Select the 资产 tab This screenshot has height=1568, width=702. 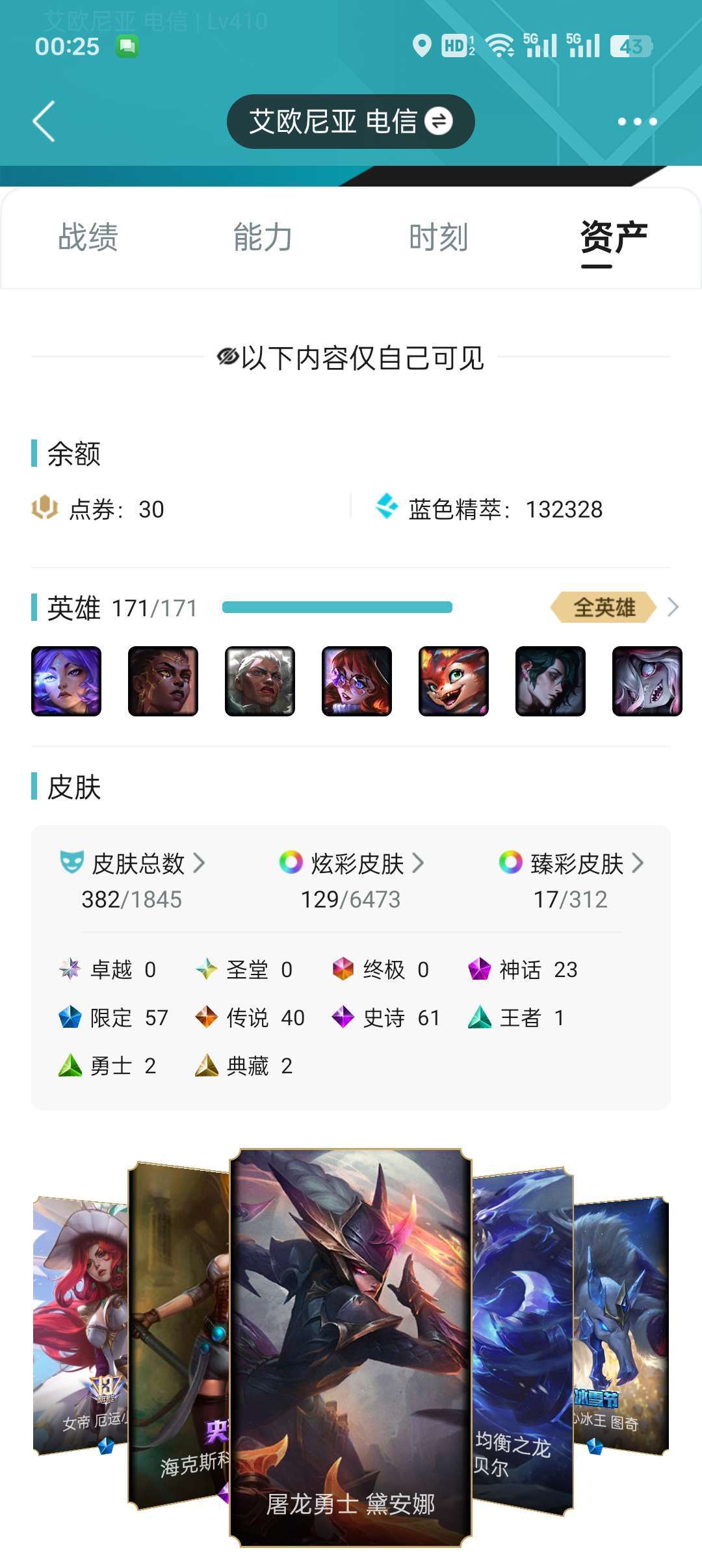613,237
